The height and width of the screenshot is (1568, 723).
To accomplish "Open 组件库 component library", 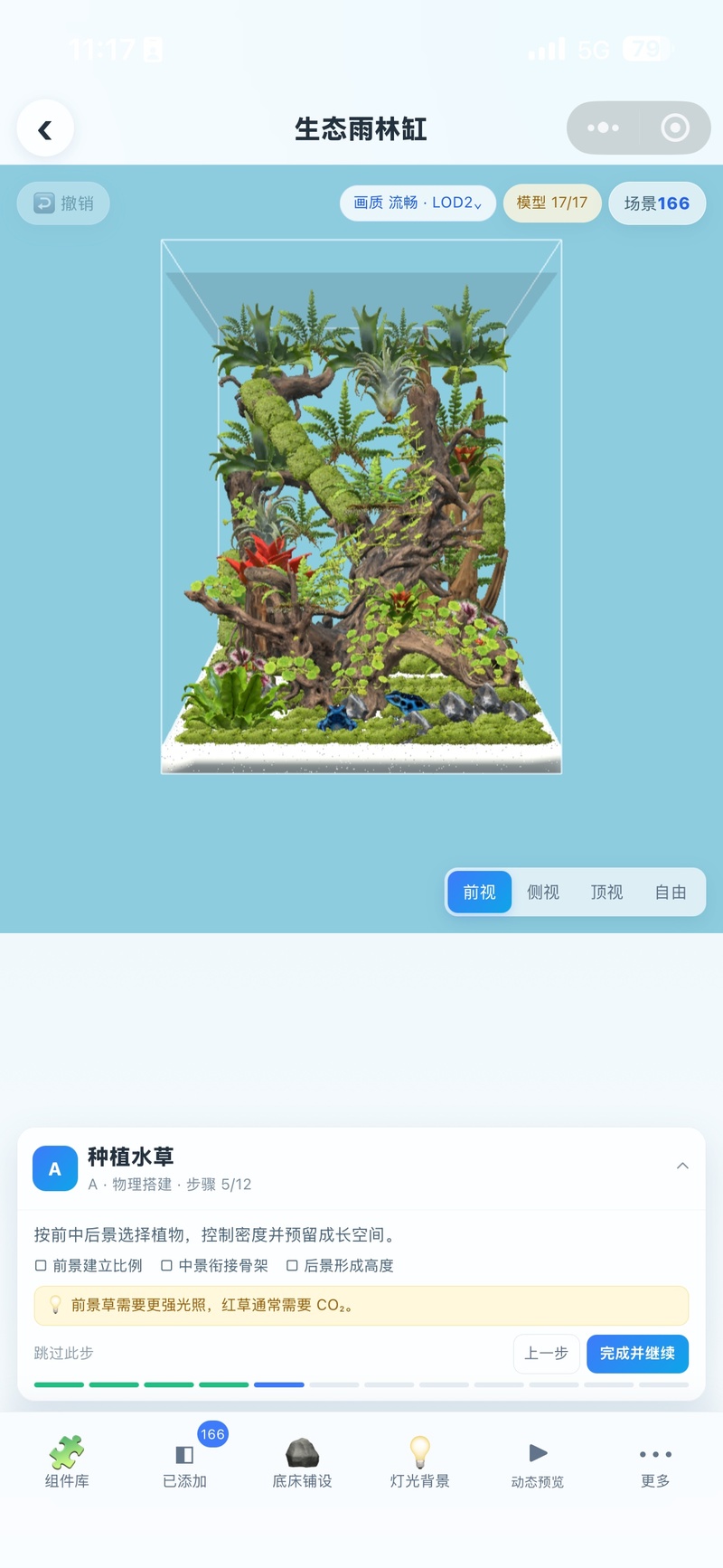I will point(67,1462).
